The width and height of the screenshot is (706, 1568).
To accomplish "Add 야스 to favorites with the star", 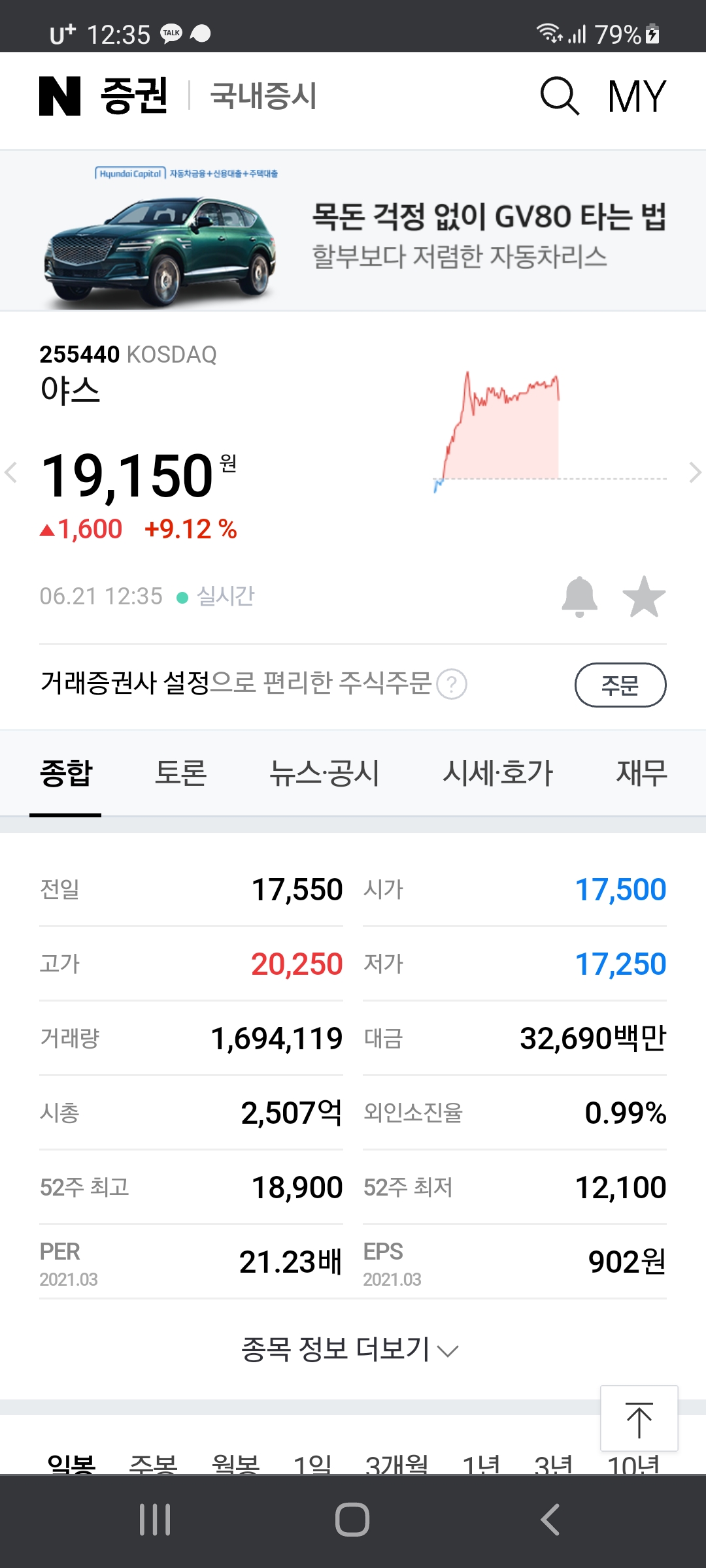I will pyautogui.click(x=643, y=596).
